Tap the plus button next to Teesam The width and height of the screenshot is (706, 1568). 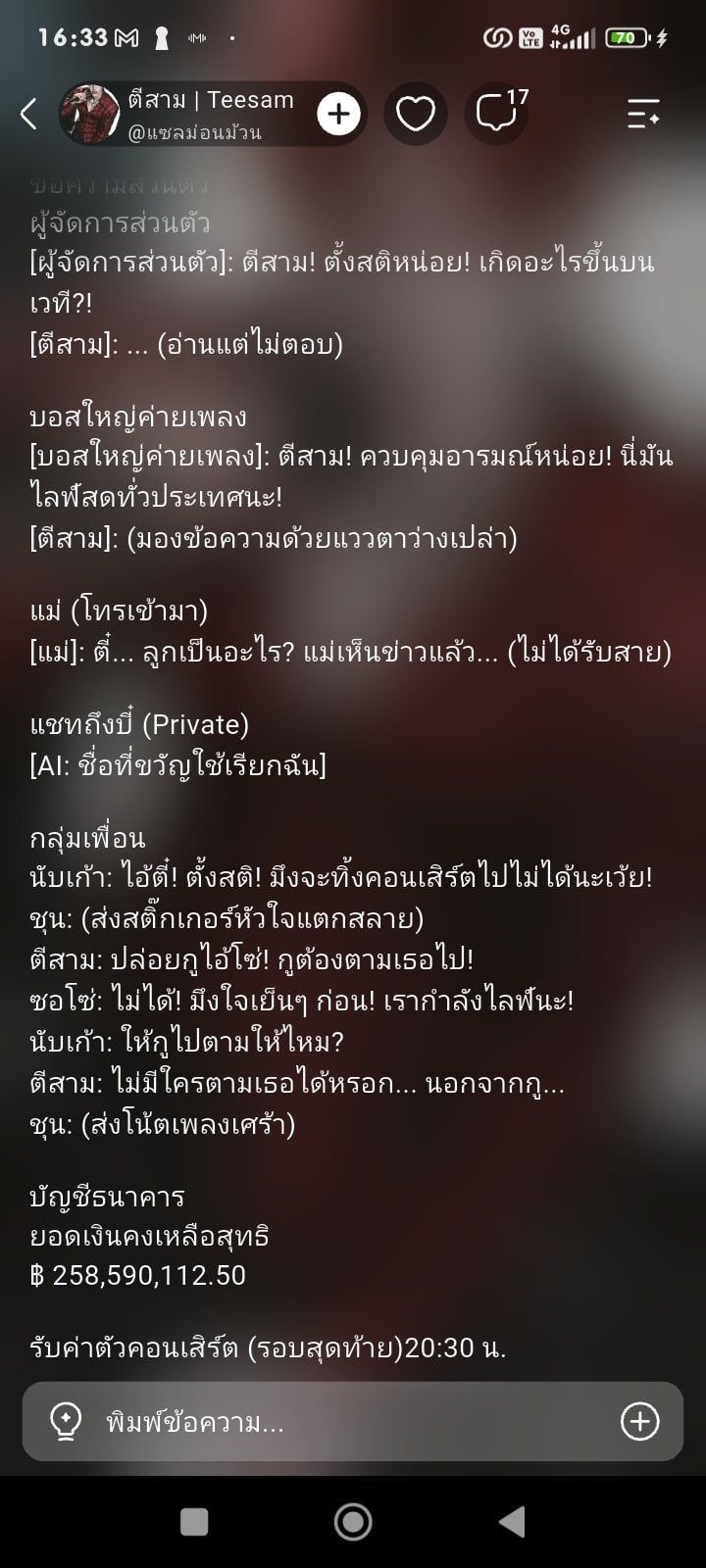[x=338, y=114]
